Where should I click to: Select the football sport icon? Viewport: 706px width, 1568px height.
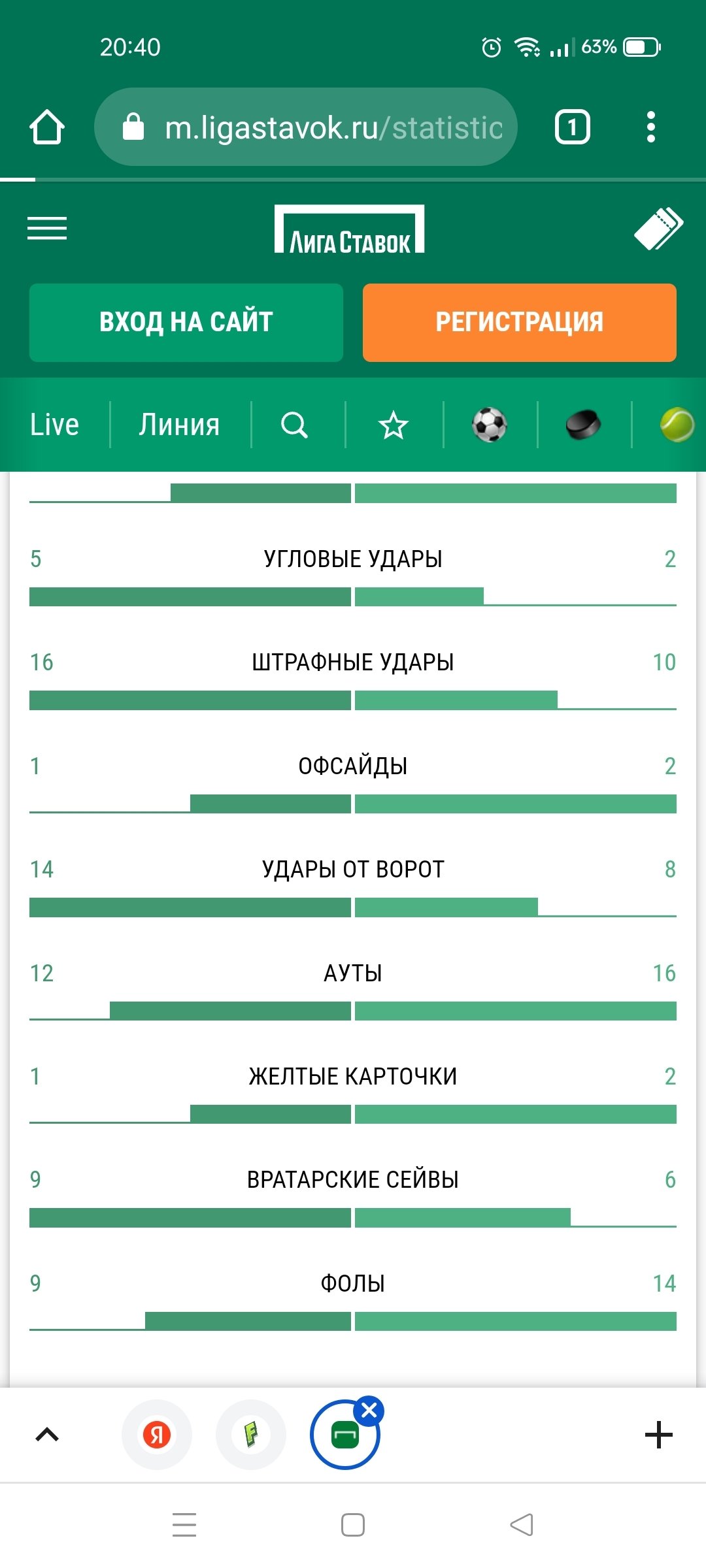point(489,425)
